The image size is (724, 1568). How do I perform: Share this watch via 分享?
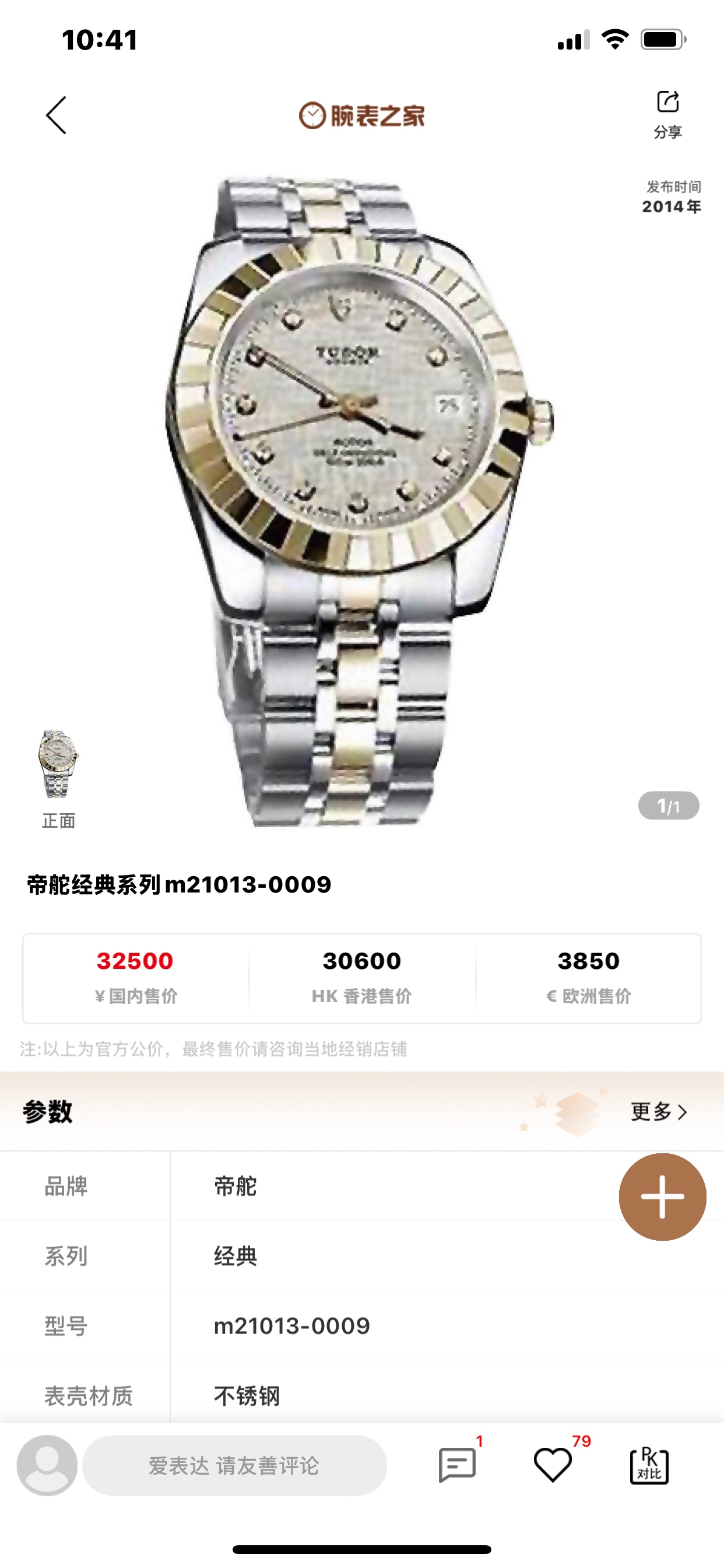[667, 113]
